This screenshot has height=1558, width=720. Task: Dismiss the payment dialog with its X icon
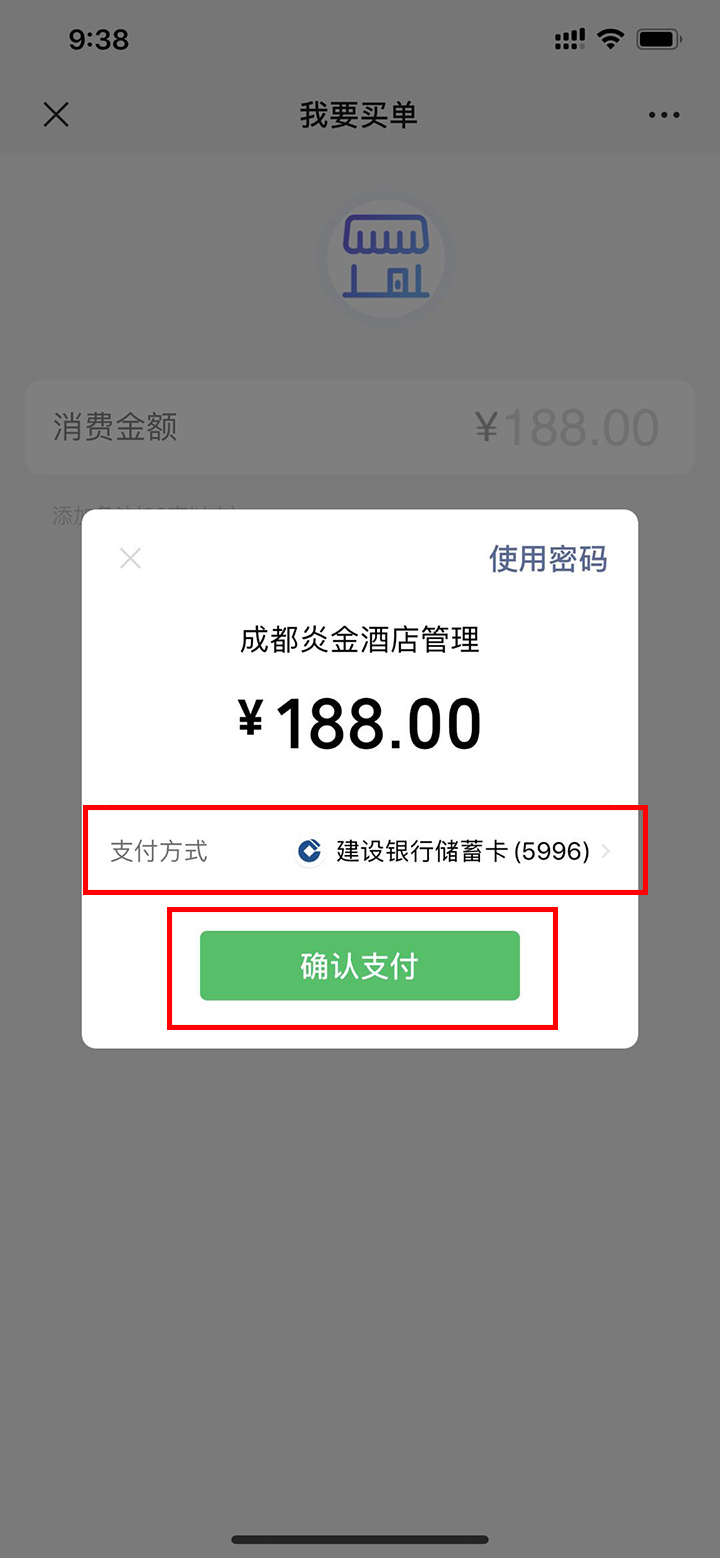pyautogui.click(x=130, y=558)
